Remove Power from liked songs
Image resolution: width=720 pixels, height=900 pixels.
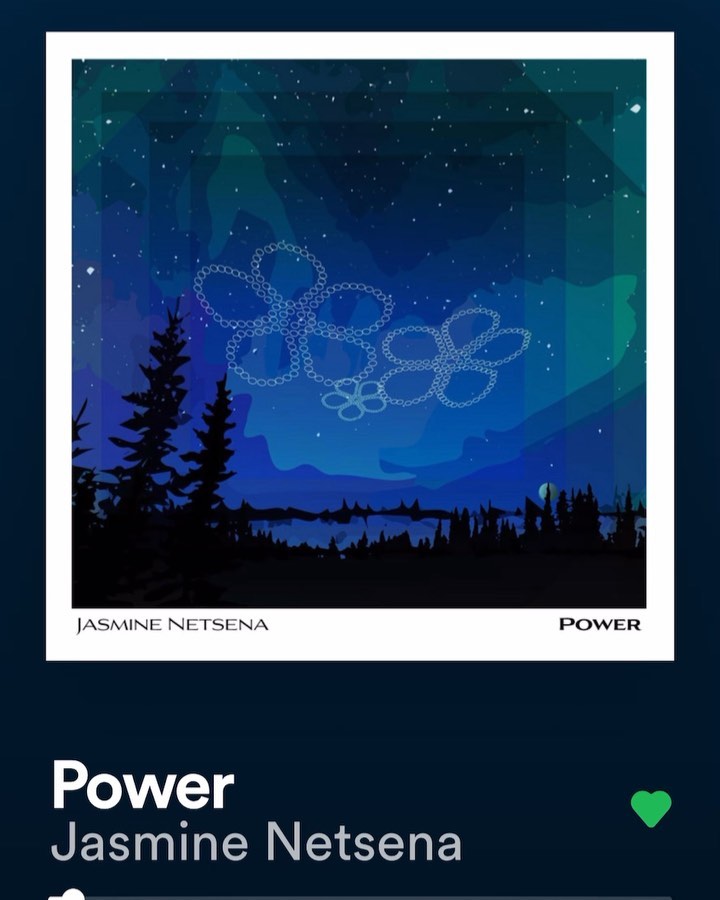pos(651,808)
